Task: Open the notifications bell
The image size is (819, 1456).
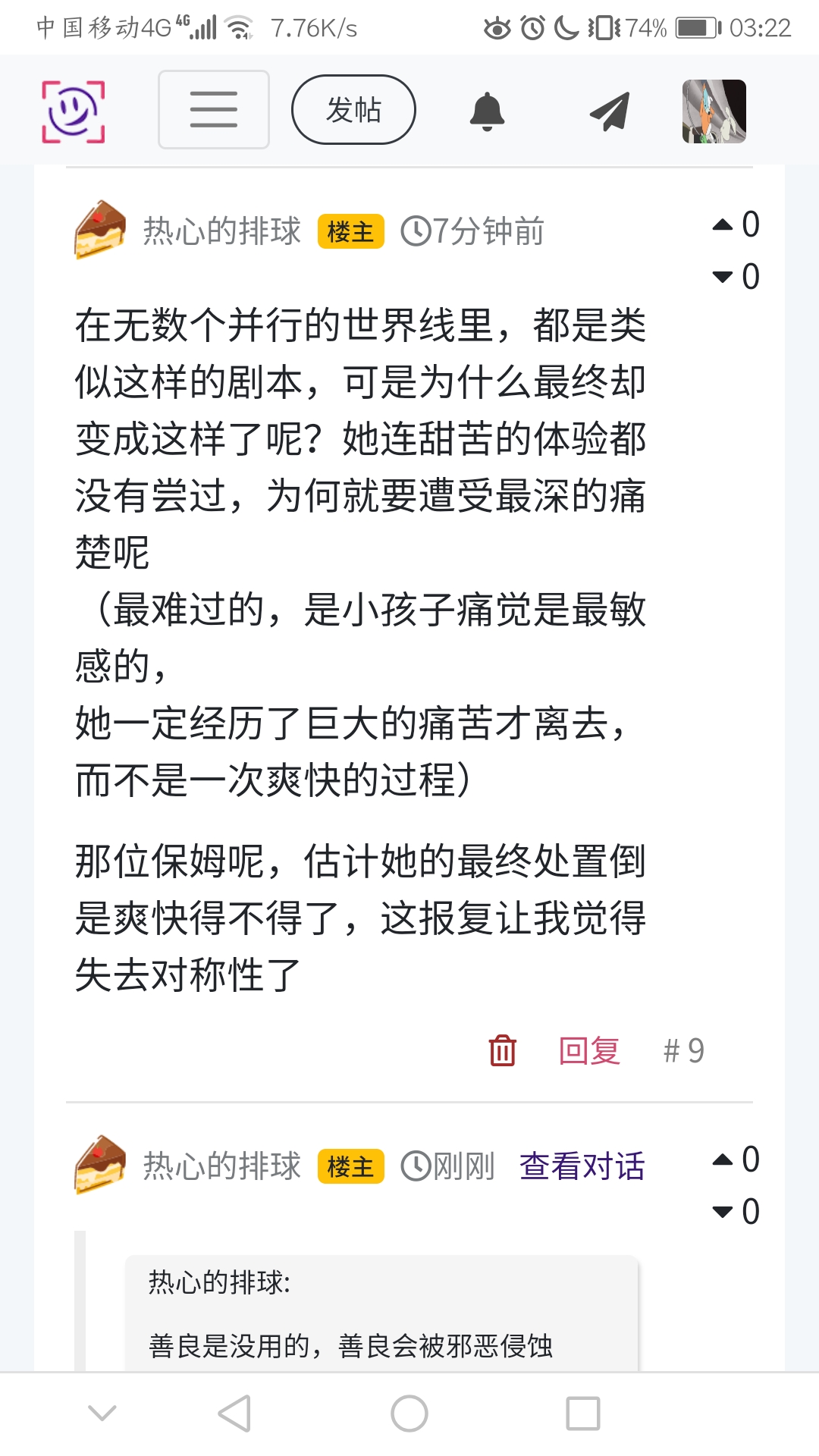Action: [487, 111]
